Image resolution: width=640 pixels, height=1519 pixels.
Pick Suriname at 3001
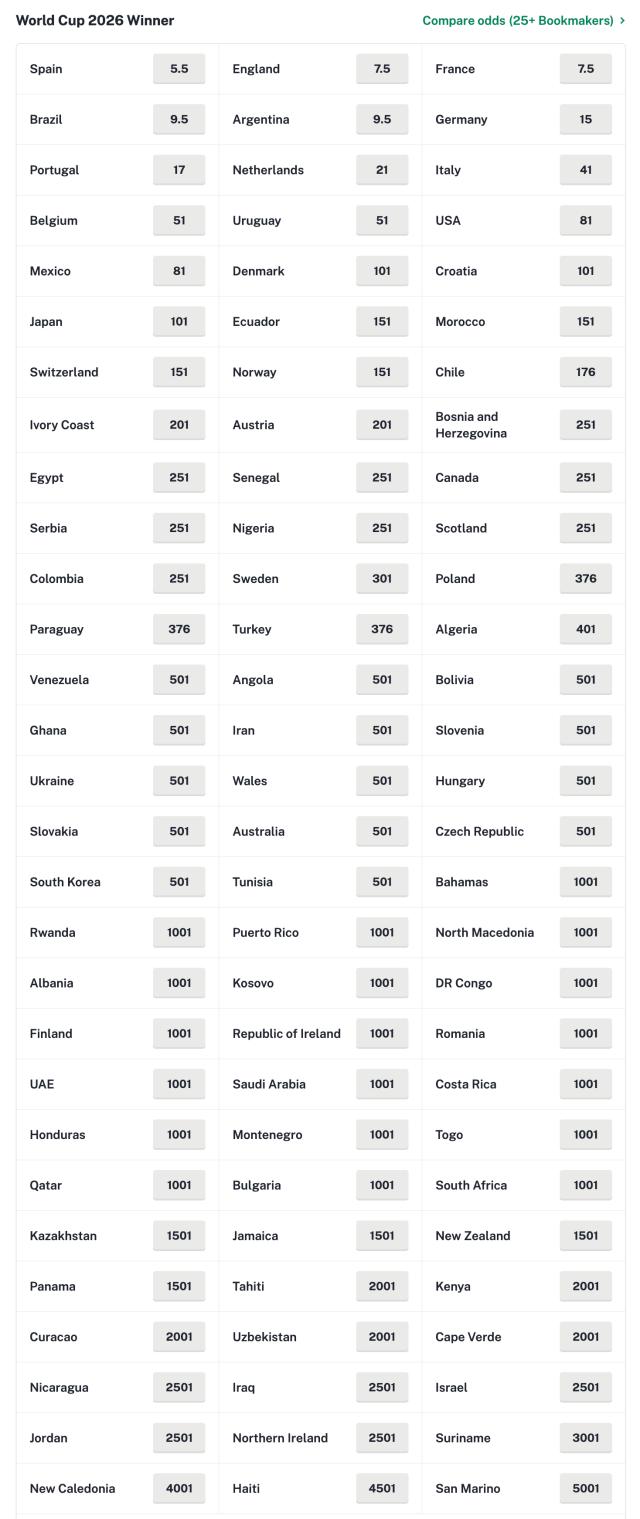(585, 1438)
